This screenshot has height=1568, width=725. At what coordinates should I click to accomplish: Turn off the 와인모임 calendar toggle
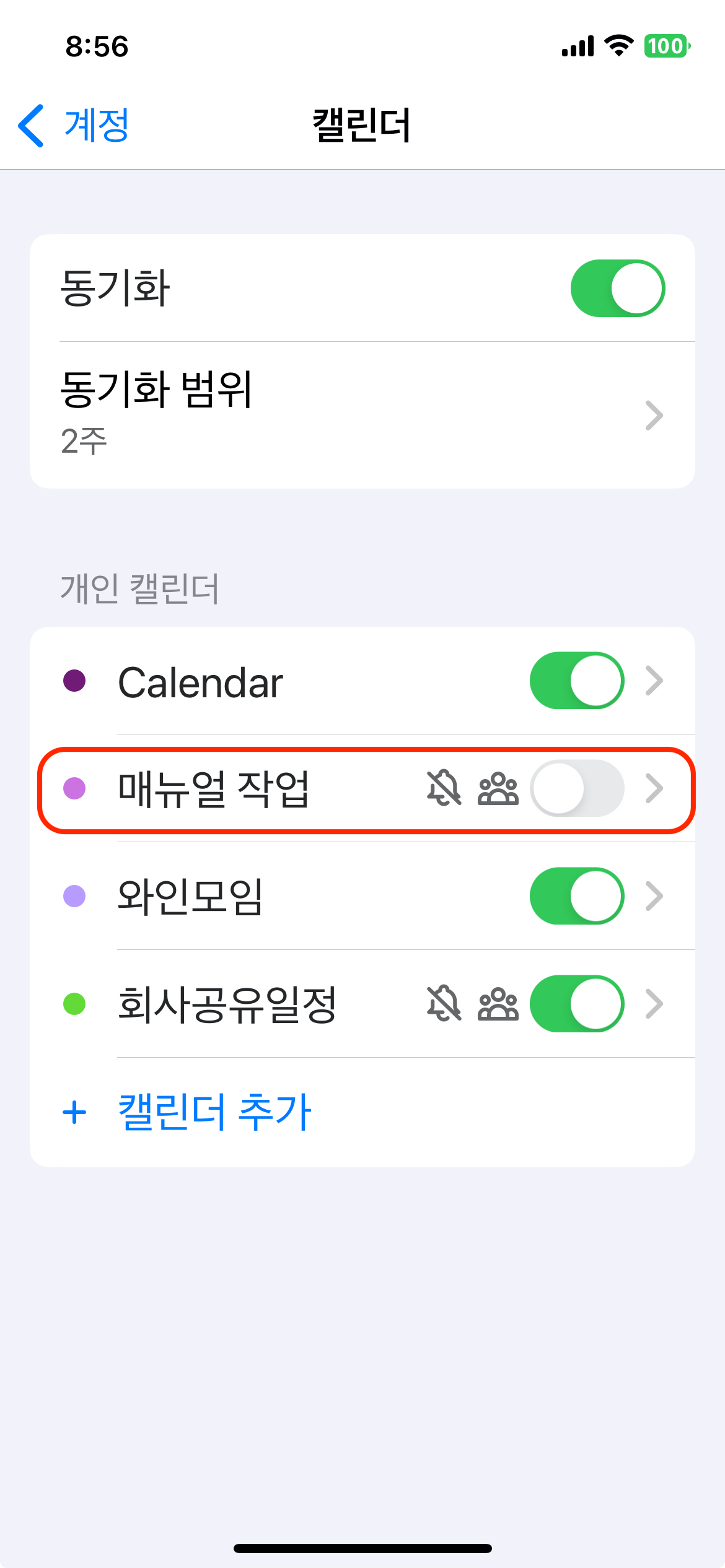576,896
